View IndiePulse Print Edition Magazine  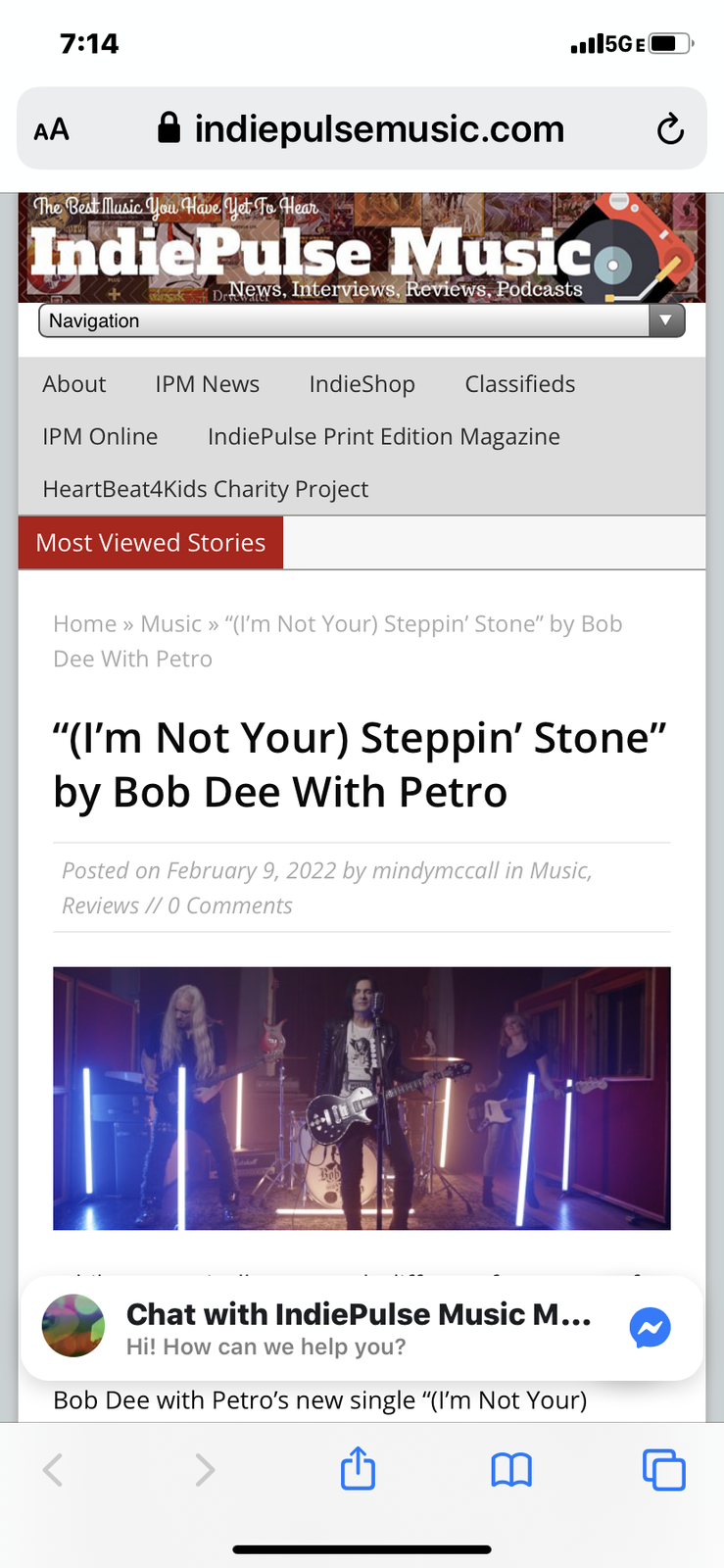pyautogui.click(x=383, y=436)
